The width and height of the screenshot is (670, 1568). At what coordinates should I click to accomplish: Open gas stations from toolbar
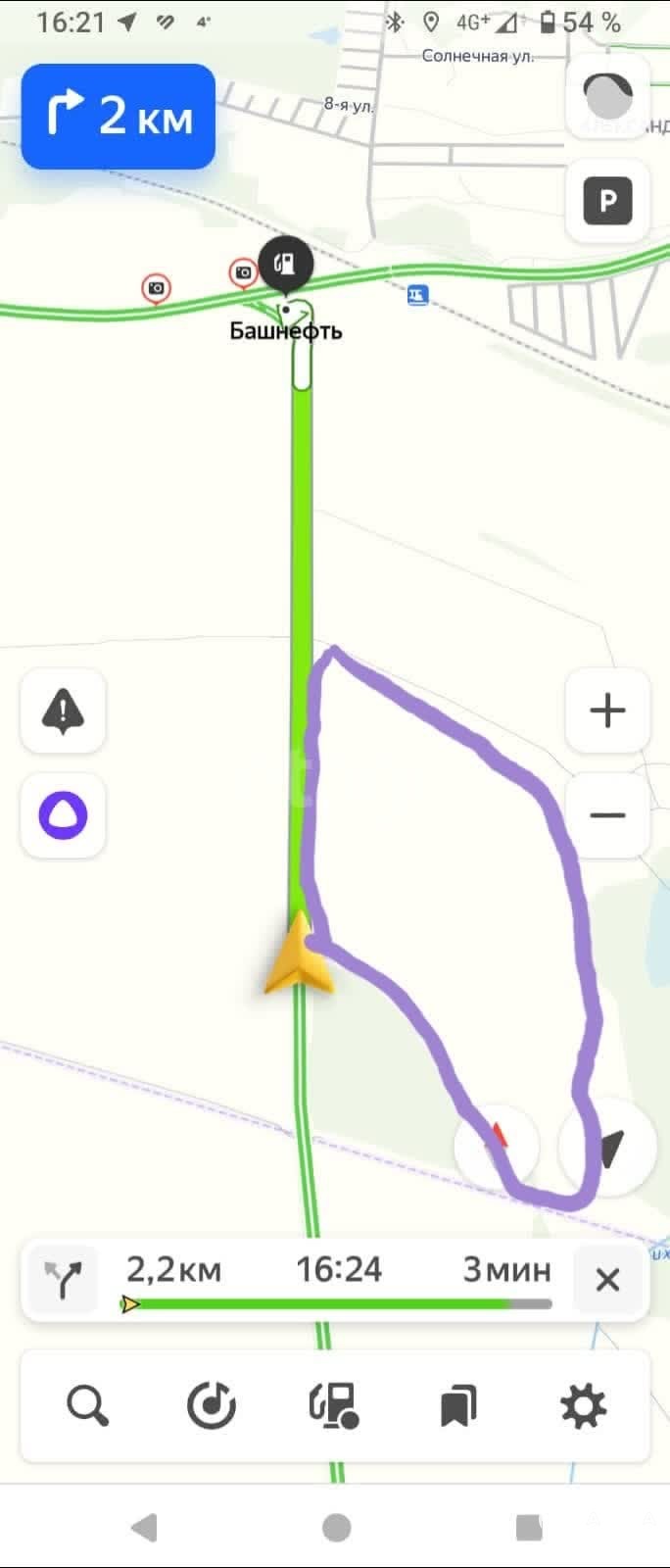334,1406
